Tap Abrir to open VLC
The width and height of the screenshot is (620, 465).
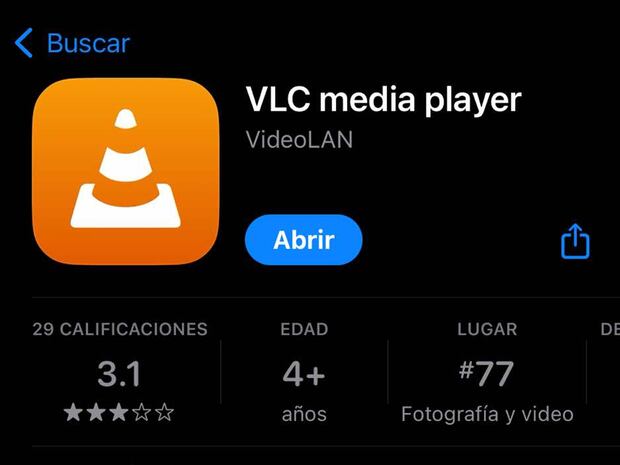point(303,240)
